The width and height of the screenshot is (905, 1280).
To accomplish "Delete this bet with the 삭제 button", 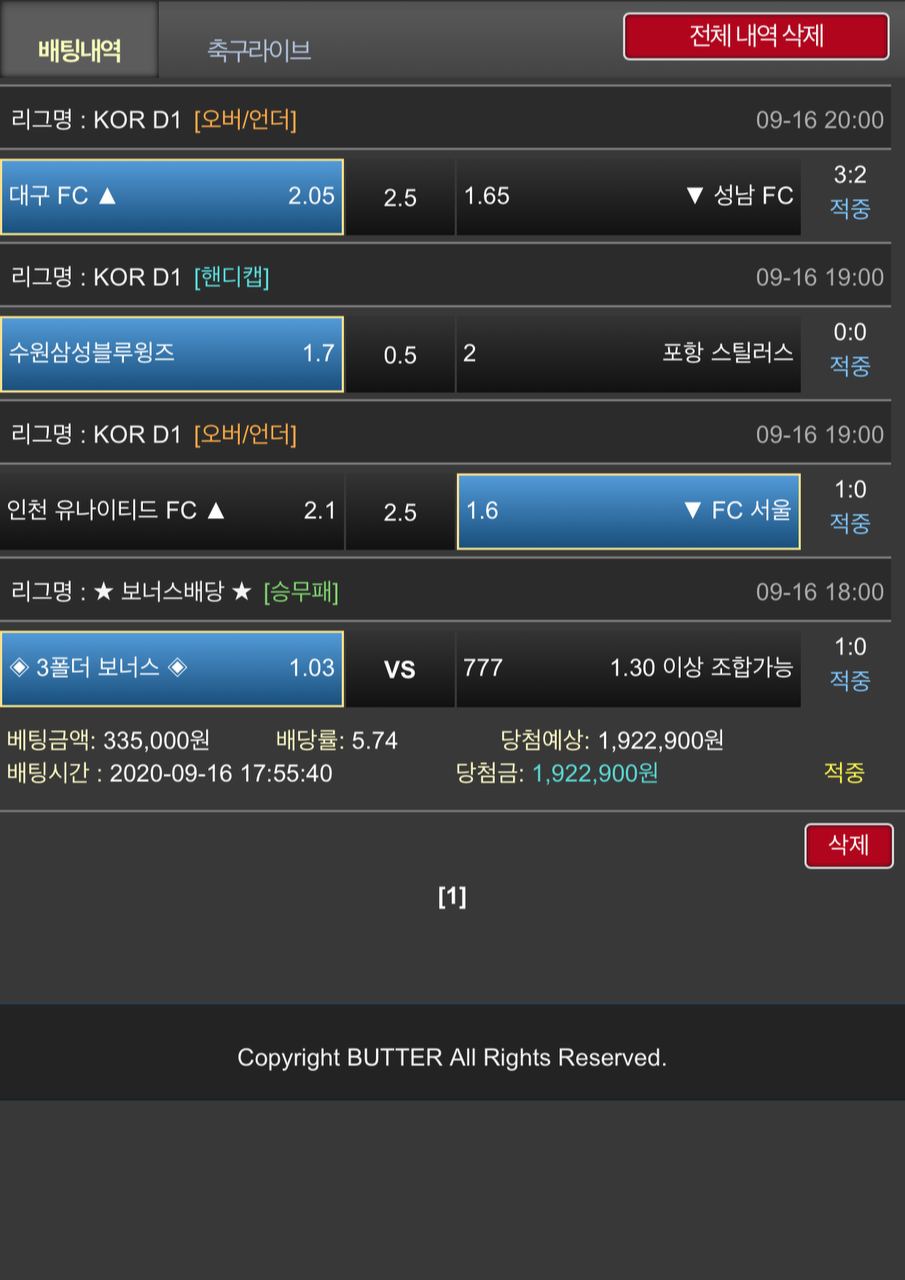I will pos(848,846).
